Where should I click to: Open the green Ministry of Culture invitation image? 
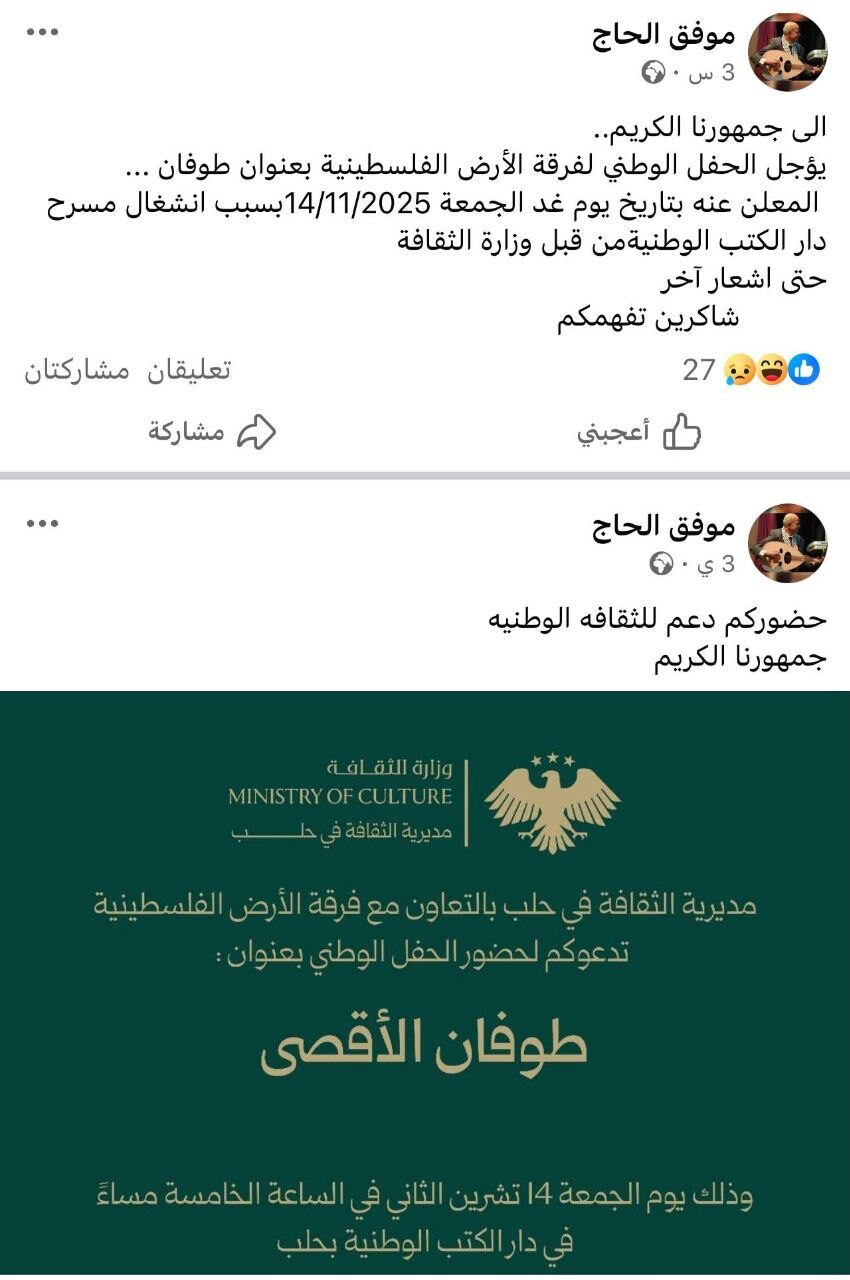(425, 985)
